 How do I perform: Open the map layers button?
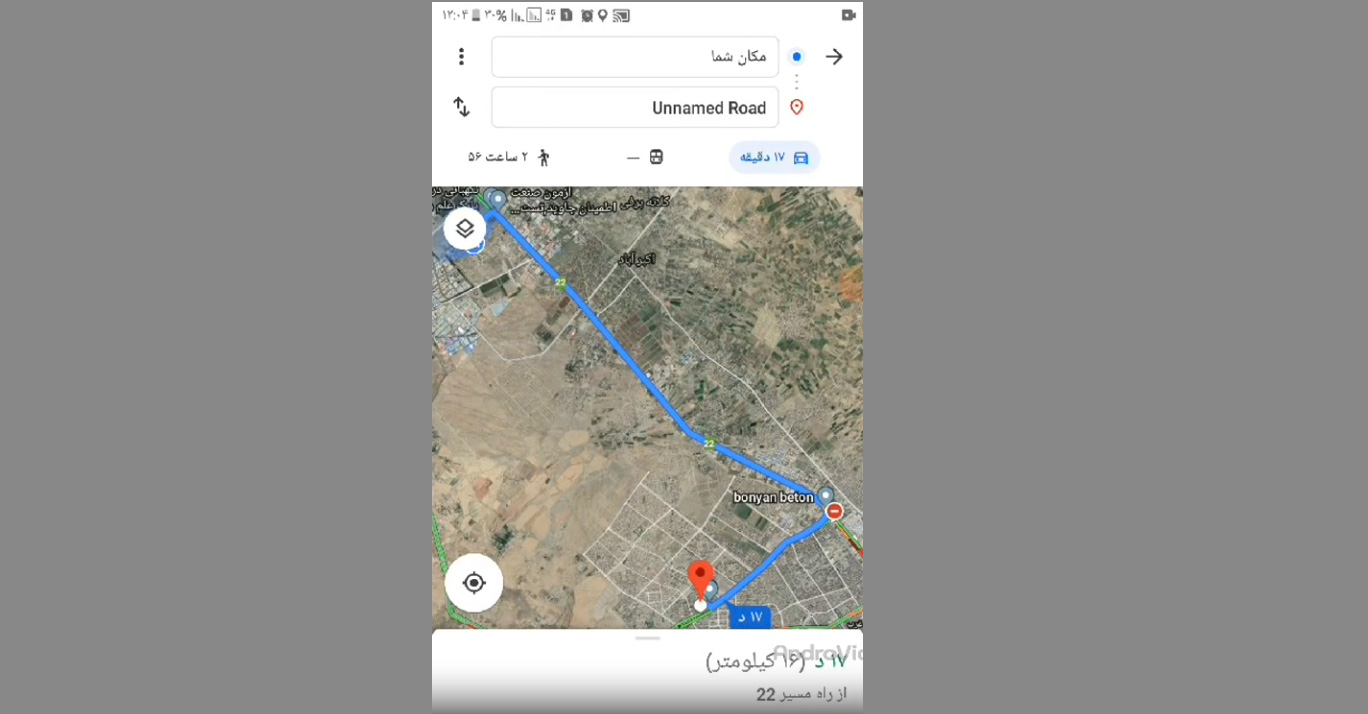tap(465, 229)
